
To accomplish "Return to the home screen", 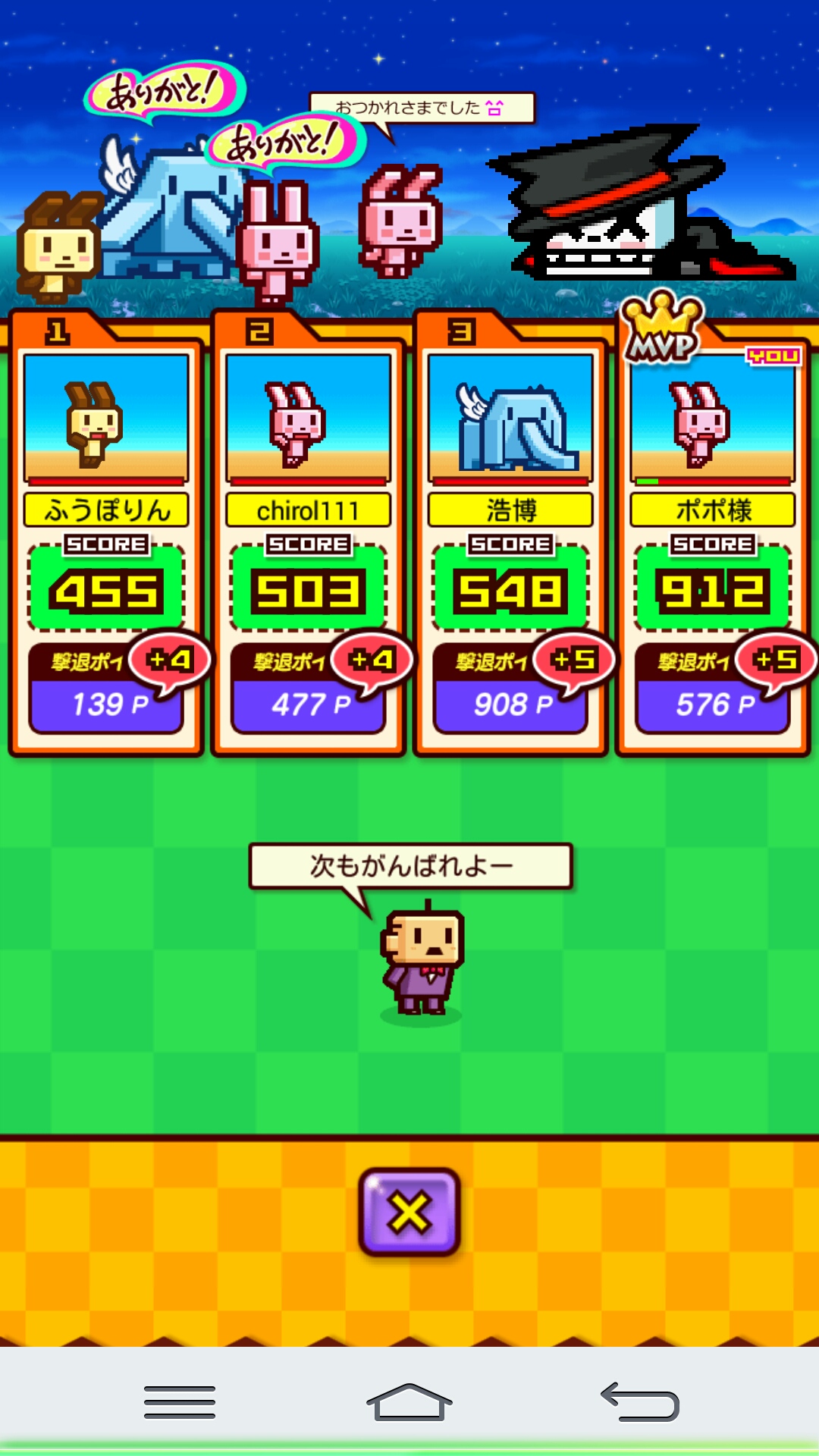I will [409, 1401].
